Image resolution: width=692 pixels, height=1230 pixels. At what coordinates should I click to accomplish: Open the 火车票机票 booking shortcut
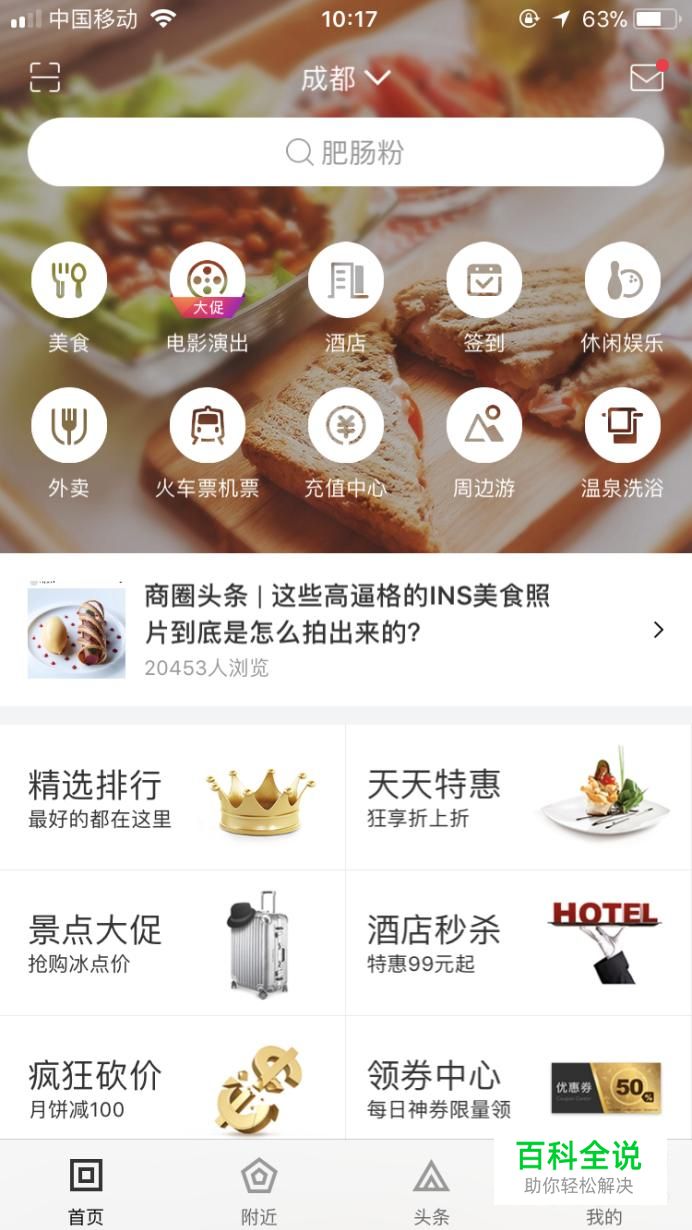click(207, 442)
